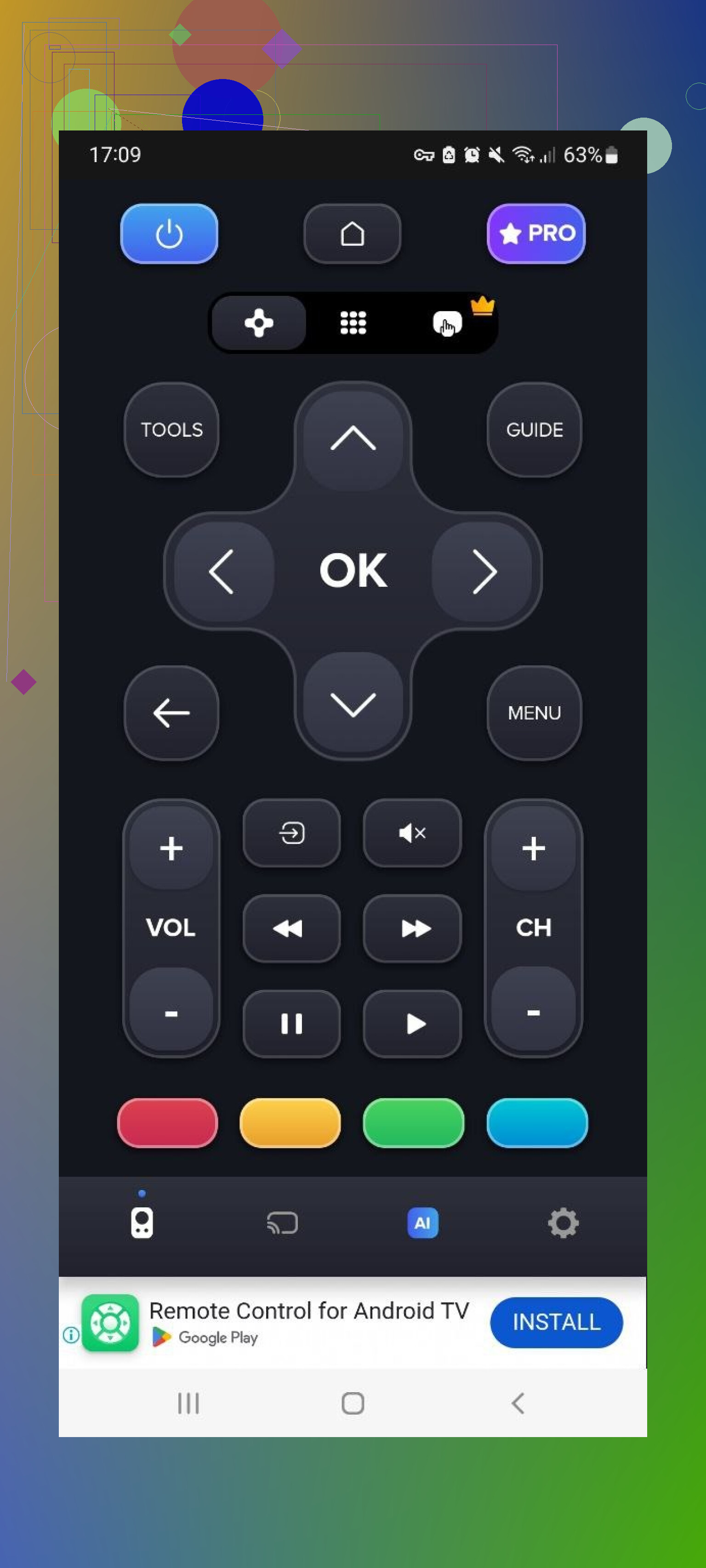Open the PRO upgrade button
The image size is (706, 1568).
535,234
